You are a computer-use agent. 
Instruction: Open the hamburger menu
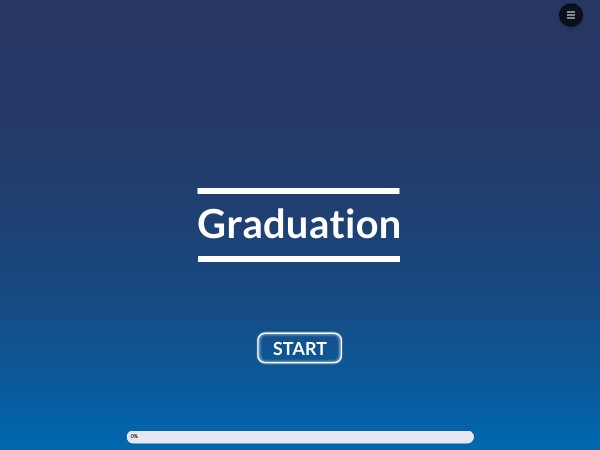point(571,15)
